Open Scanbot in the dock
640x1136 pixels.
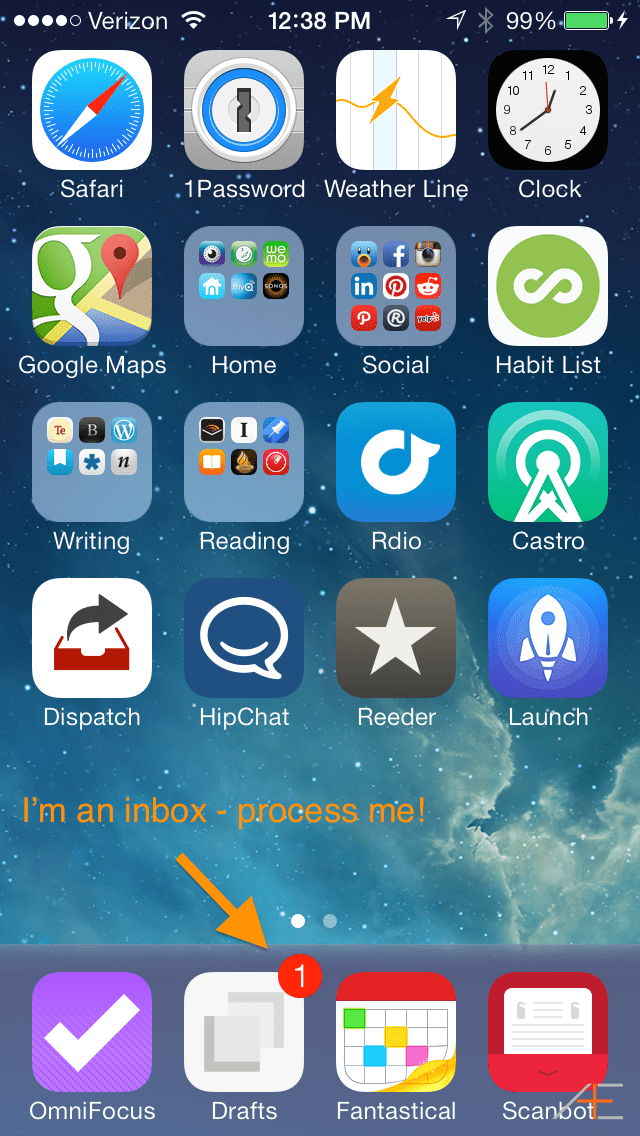[548, 1032]
